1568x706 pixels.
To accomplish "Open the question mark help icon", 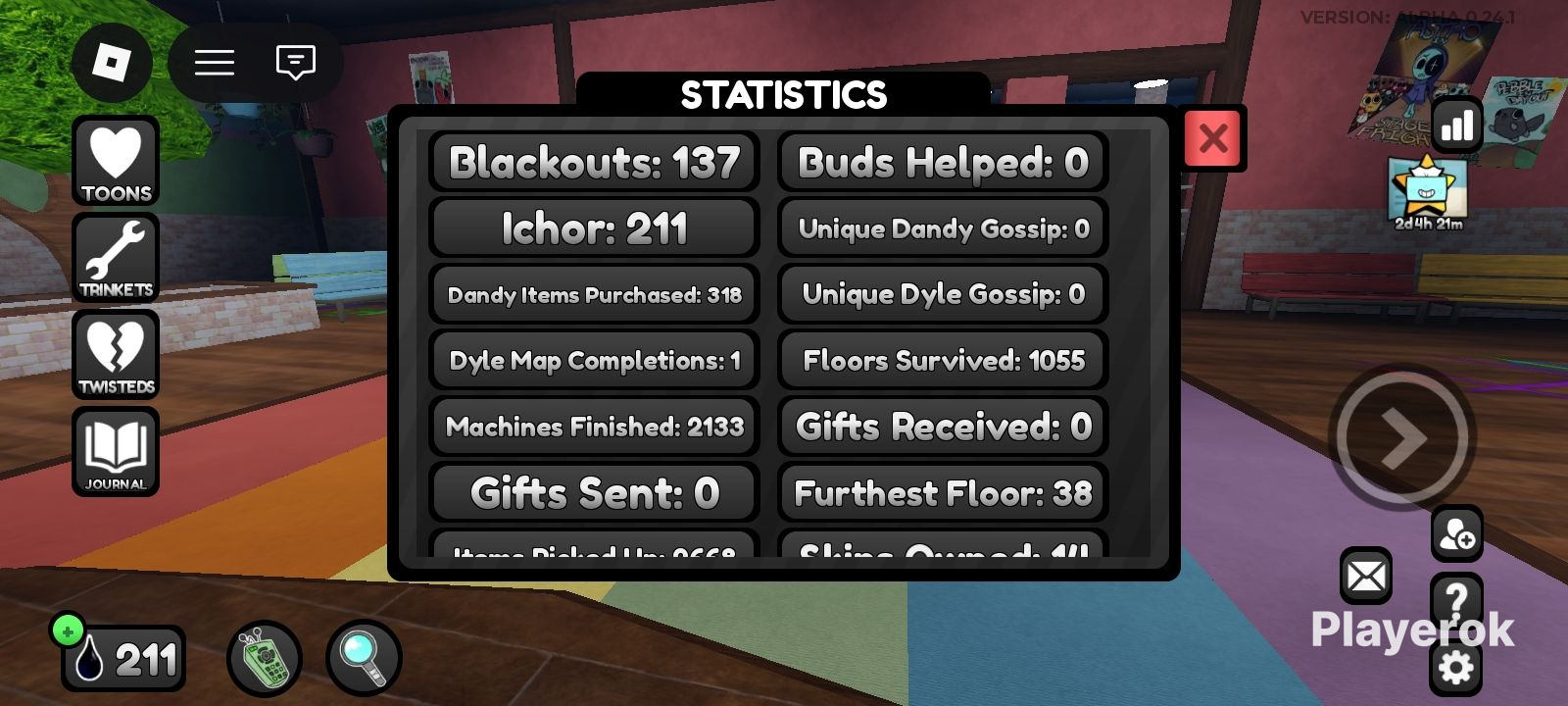I will tap(1457, 598).
